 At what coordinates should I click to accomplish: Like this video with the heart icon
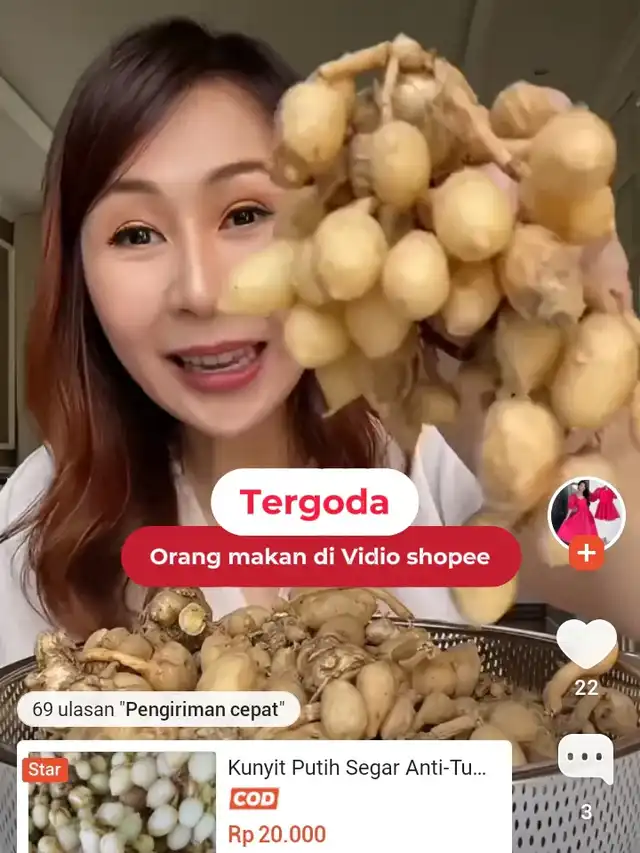tap(586, 644)
